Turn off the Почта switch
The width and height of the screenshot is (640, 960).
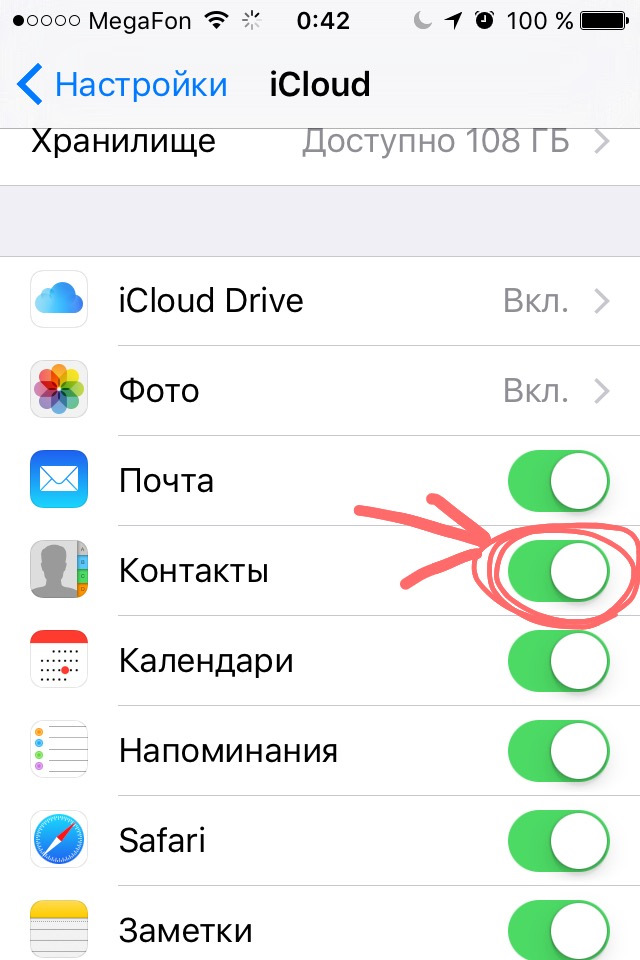(559, 481)
